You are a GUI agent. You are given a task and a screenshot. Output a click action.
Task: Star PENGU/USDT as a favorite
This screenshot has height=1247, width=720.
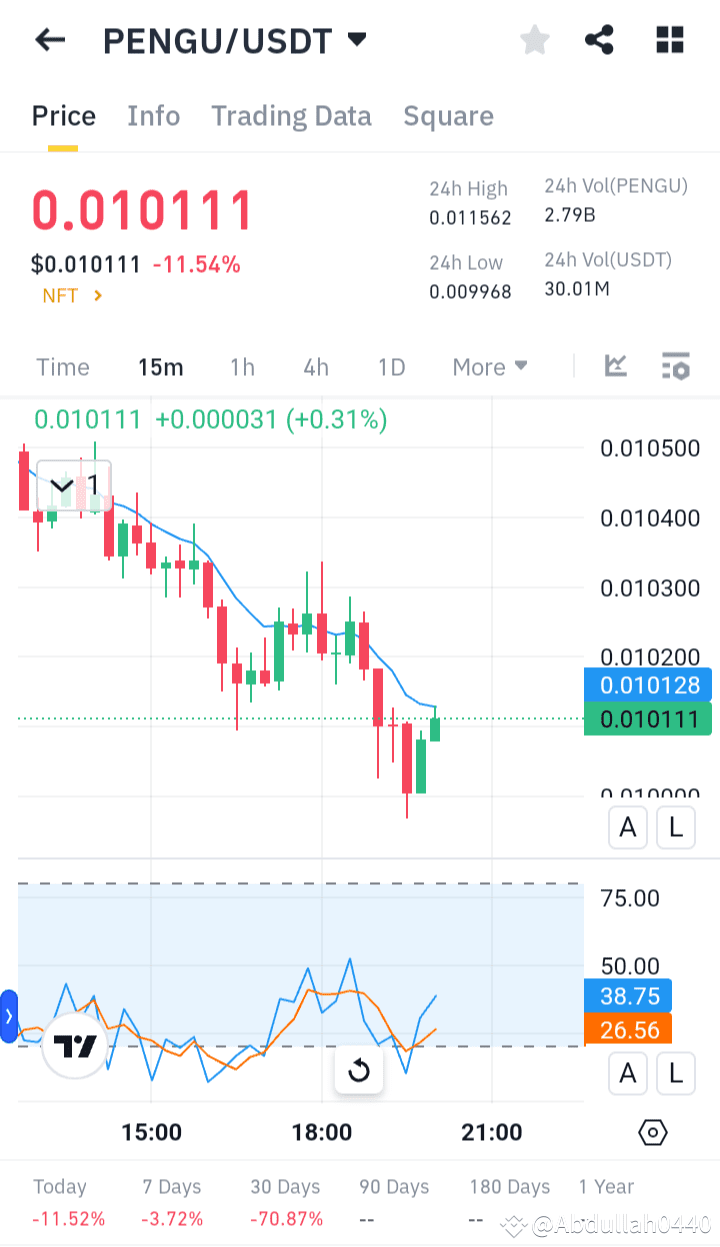click(x=534, y=40)
